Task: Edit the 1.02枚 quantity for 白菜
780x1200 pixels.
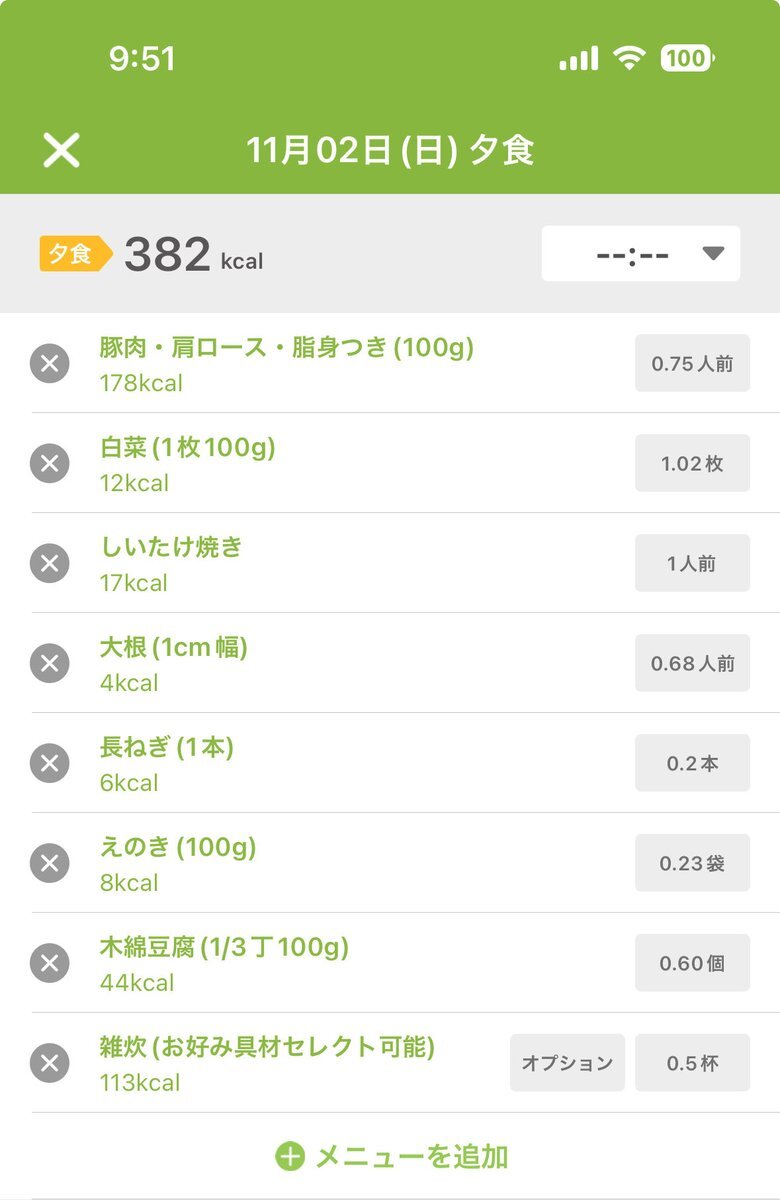Action: 692,463
